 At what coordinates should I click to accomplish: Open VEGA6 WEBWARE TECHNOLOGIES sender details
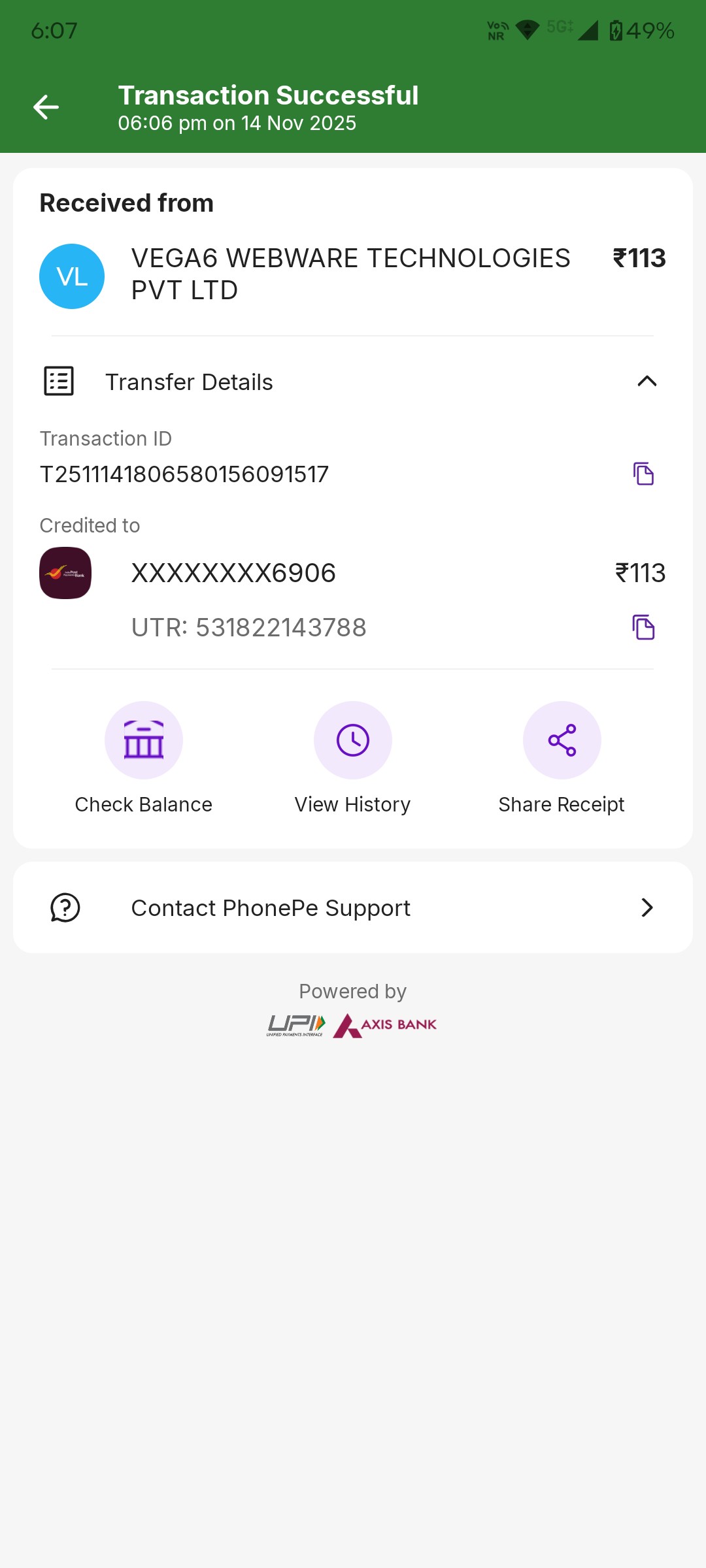click(350, 274)
